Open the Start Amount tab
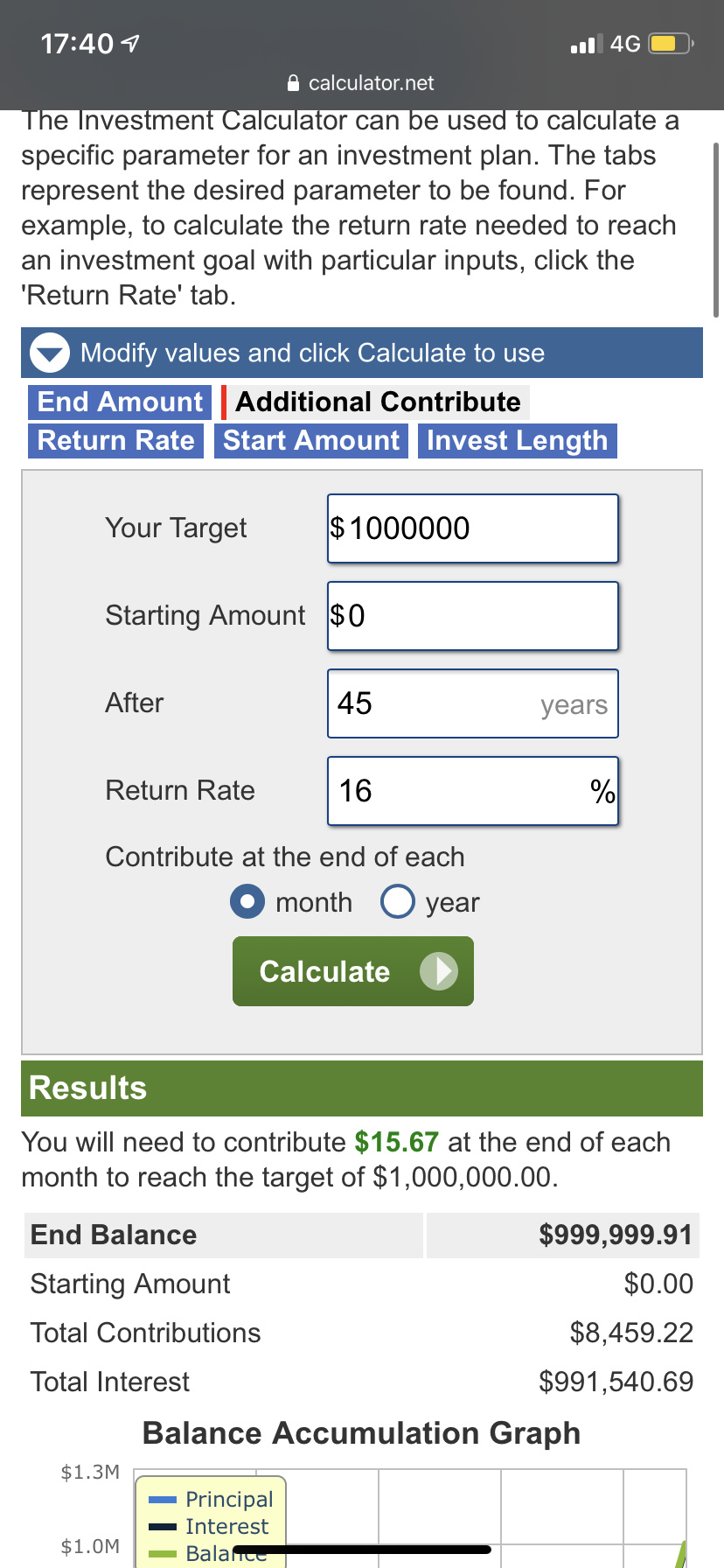724x1568 pixels. click(x=311, y=440)
